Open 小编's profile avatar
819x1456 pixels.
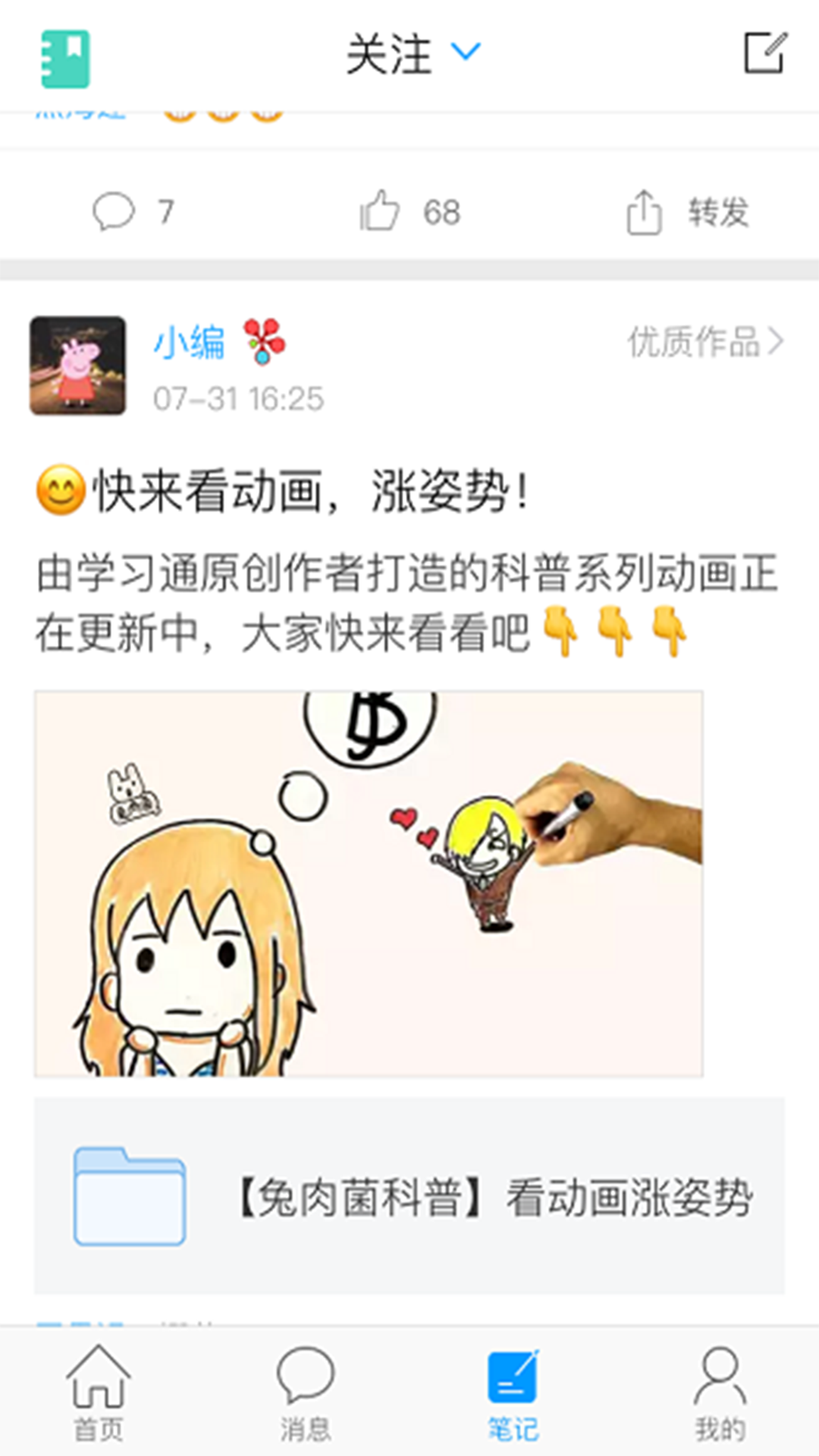click(x=77, y=366)
